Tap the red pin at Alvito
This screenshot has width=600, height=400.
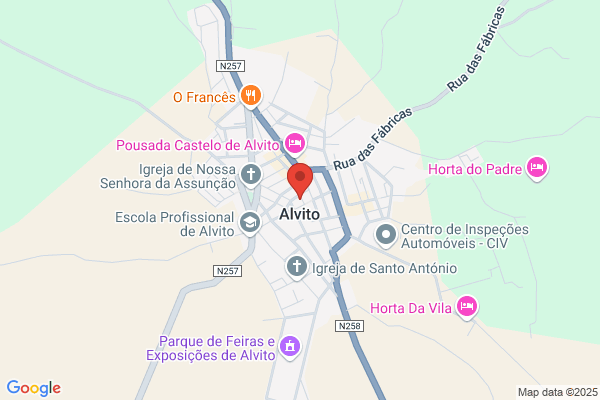(x=300, y=180)
